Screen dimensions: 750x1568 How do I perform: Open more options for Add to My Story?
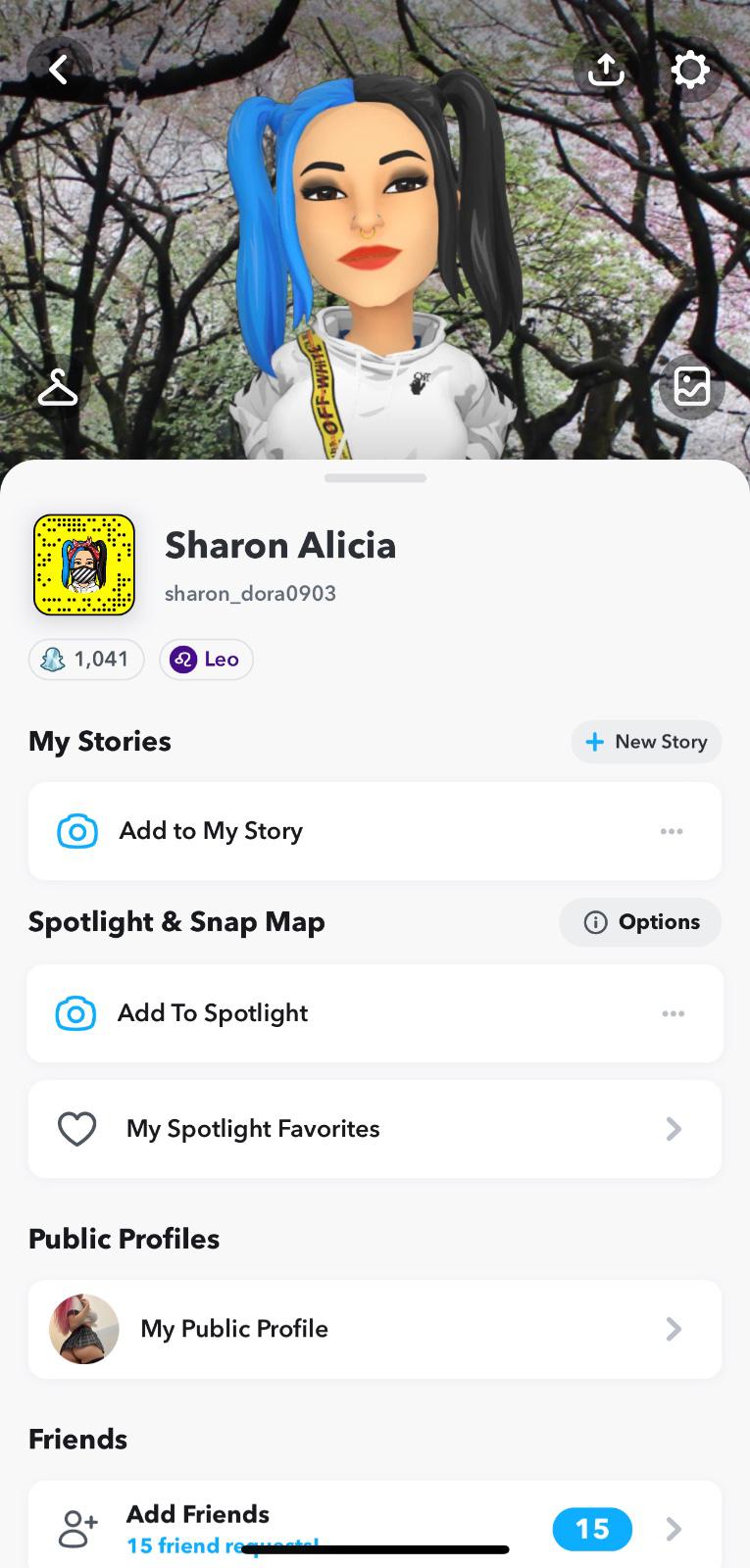tap(672, 831)
